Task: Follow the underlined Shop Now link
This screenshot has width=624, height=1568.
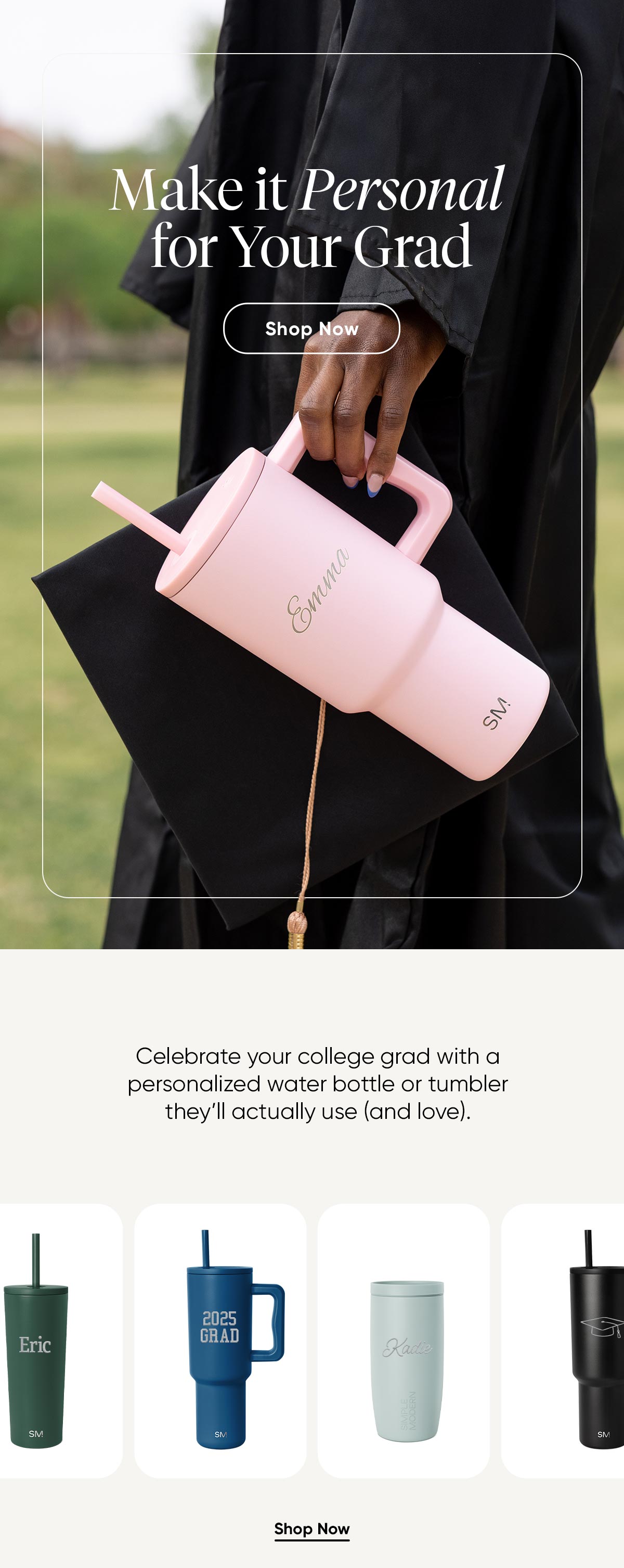Action: 311,1528
